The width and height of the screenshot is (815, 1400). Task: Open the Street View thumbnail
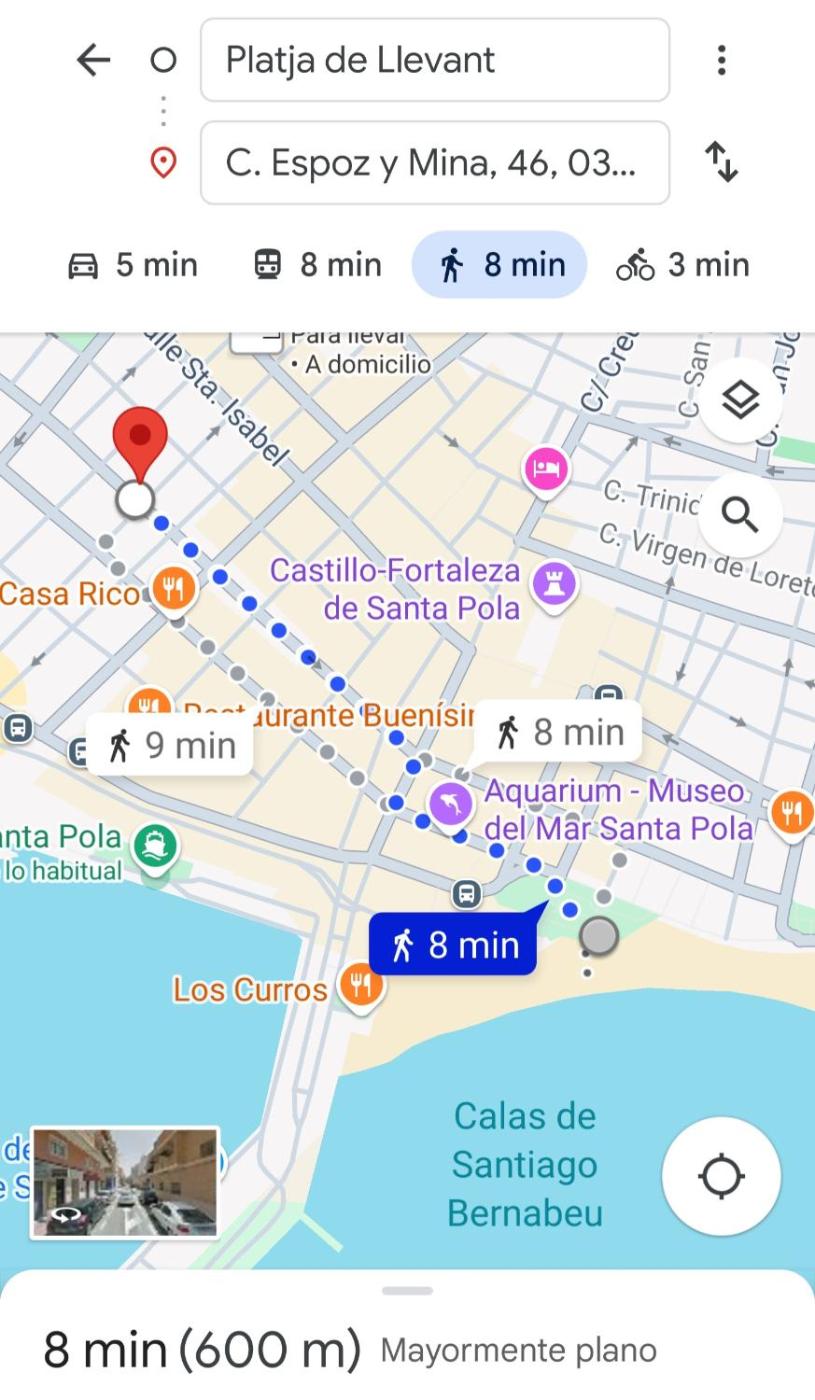pyautogui.click(x=125, y=1182)
